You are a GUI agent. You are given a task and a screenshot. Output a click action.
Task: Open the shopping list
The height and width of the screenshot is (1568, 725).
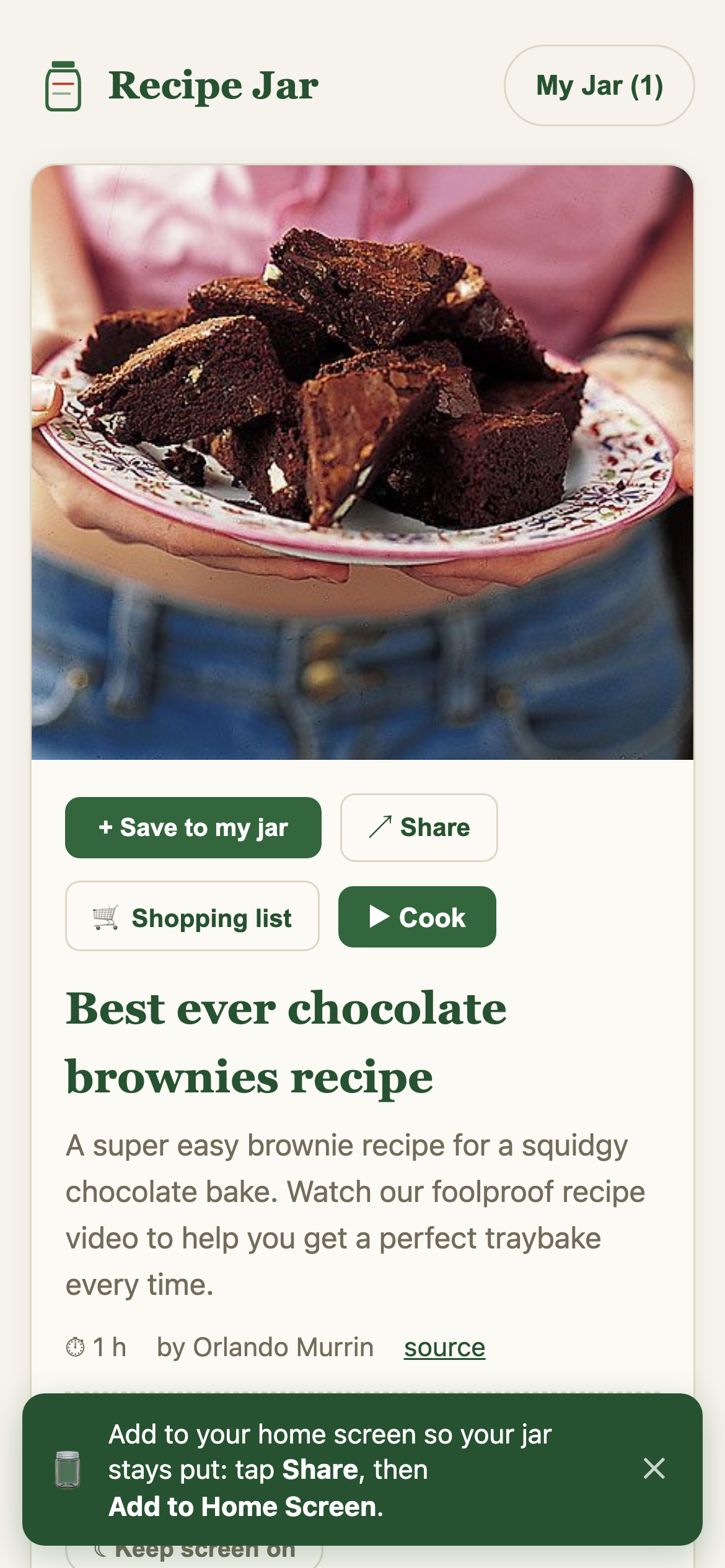192,916
